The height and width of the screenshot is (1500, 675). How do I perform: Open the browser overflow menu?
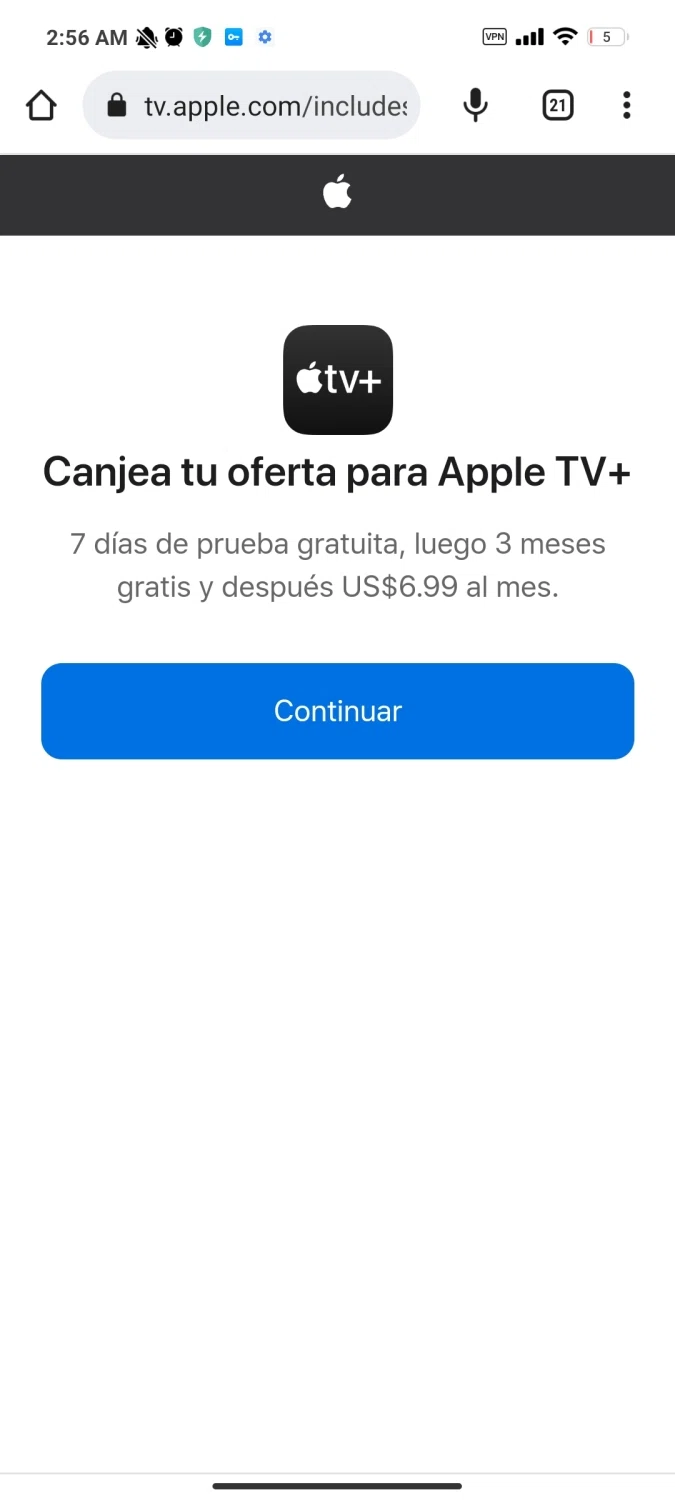(x=626, y=105)
